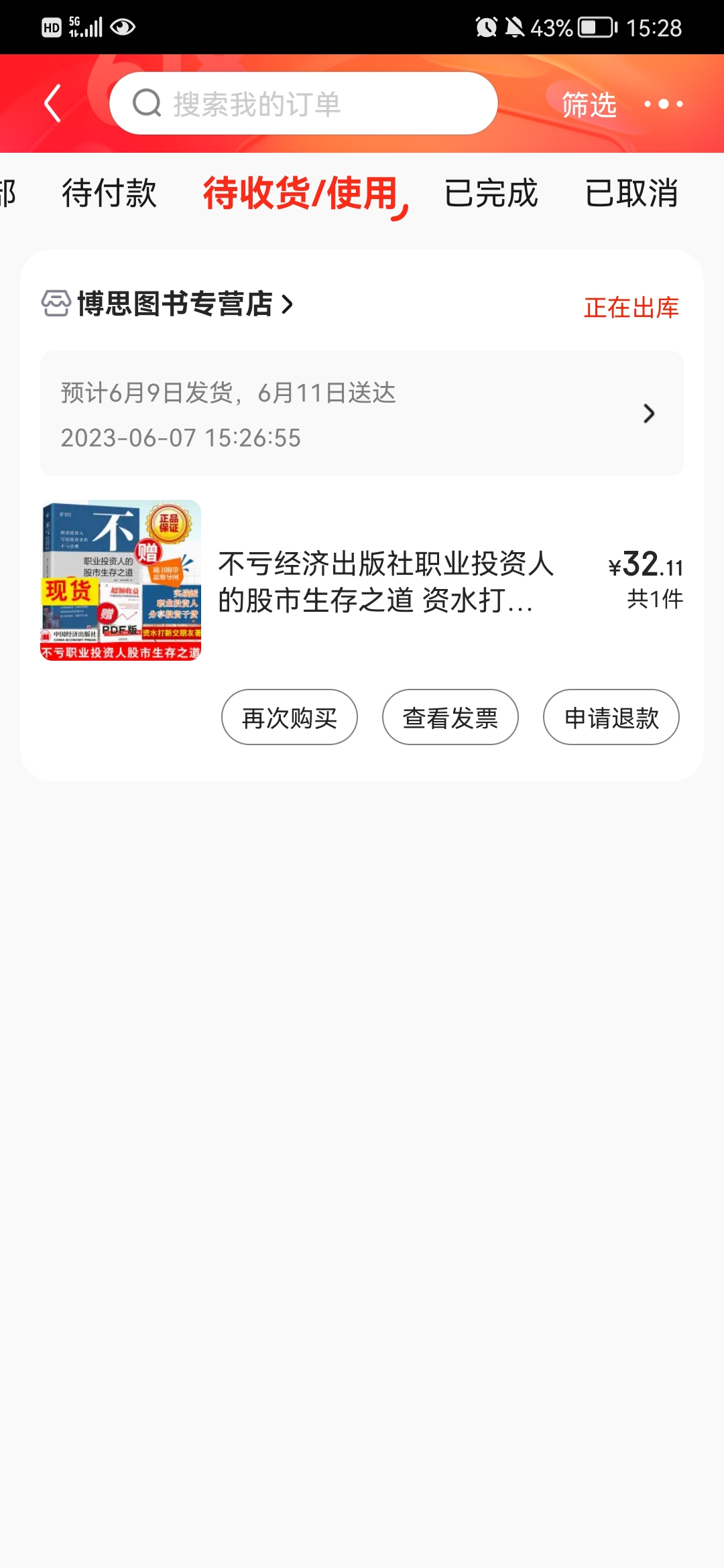
Task: Tap 再次购买 to buy again
Action: click(x=290, y=718)
